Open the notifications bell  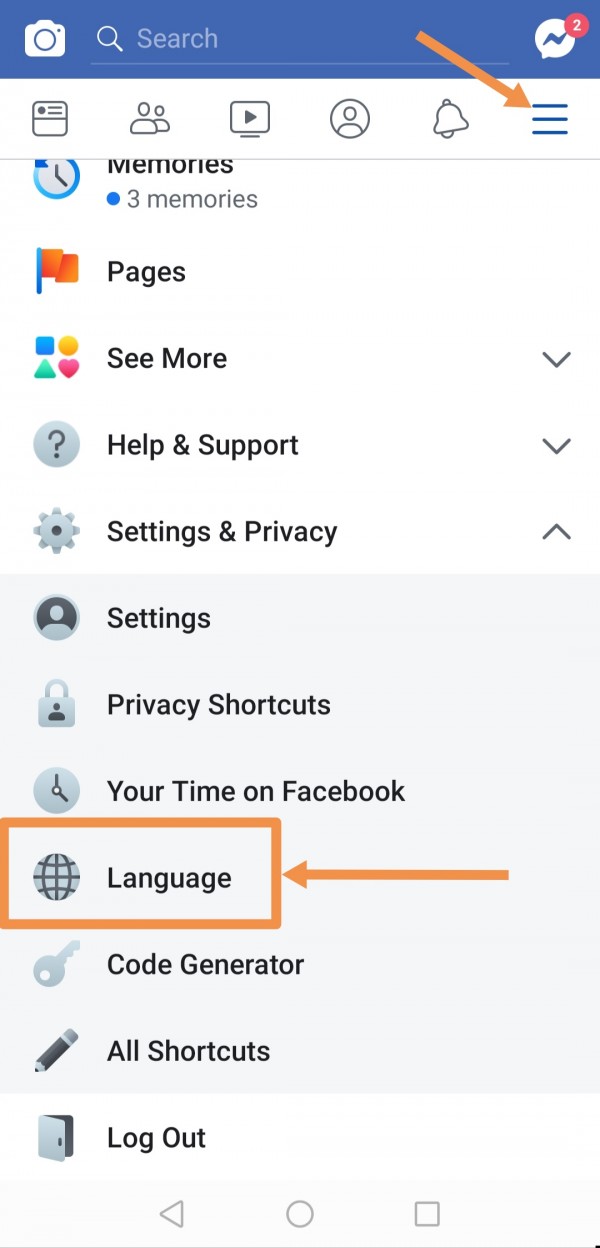450,119
